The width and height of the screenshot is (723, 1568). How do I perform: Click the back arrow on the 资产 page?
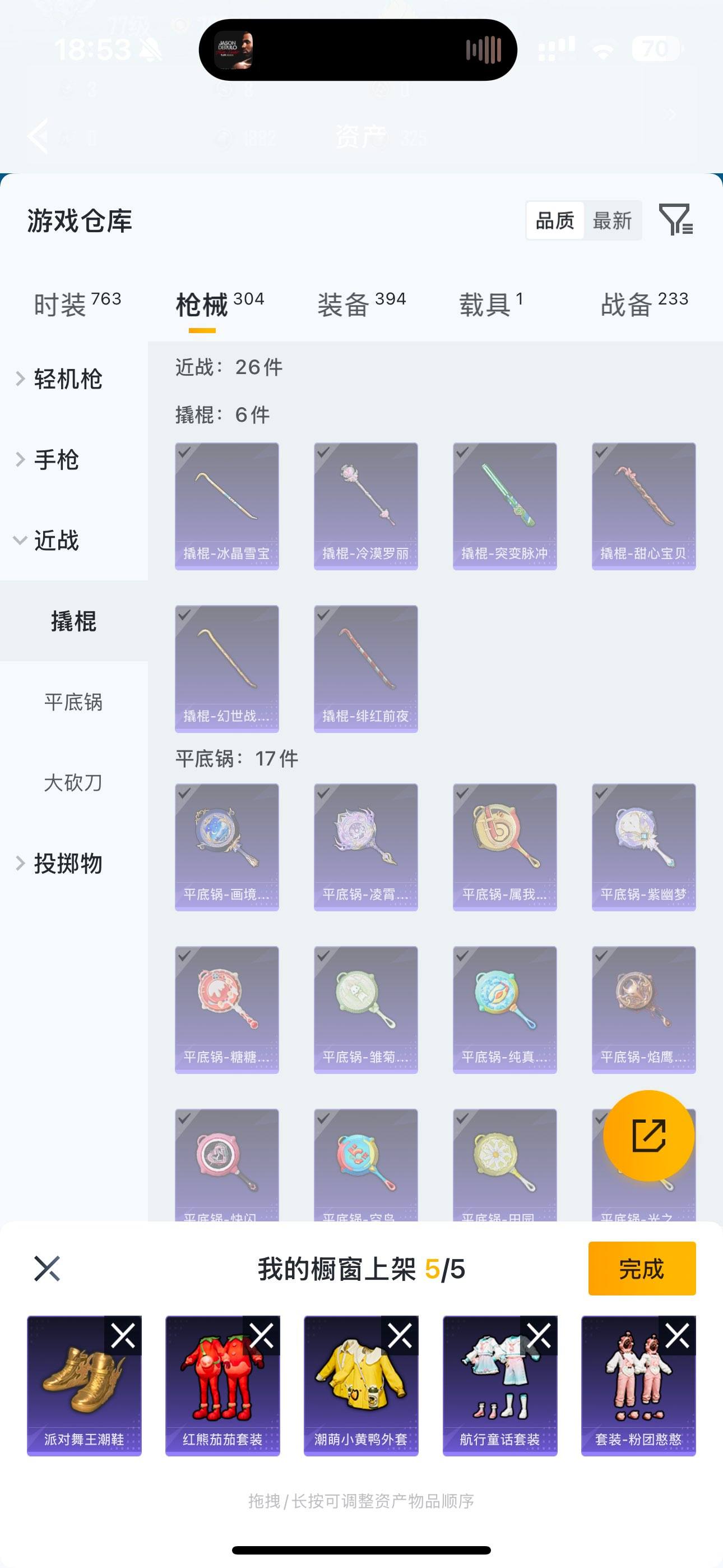38,135
